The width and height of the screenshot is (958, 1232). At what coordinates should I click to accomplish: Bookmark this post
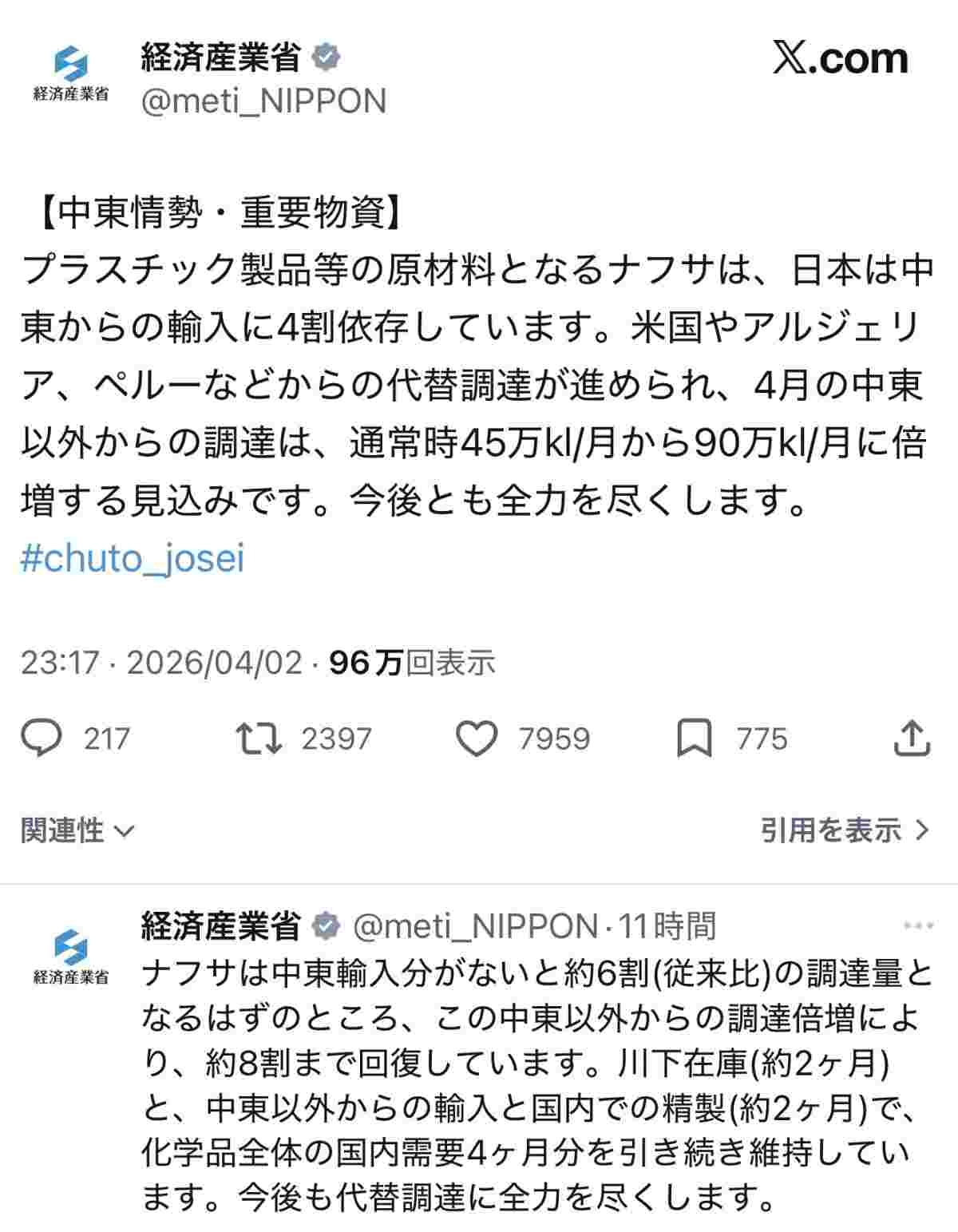[x=694, y=739]
